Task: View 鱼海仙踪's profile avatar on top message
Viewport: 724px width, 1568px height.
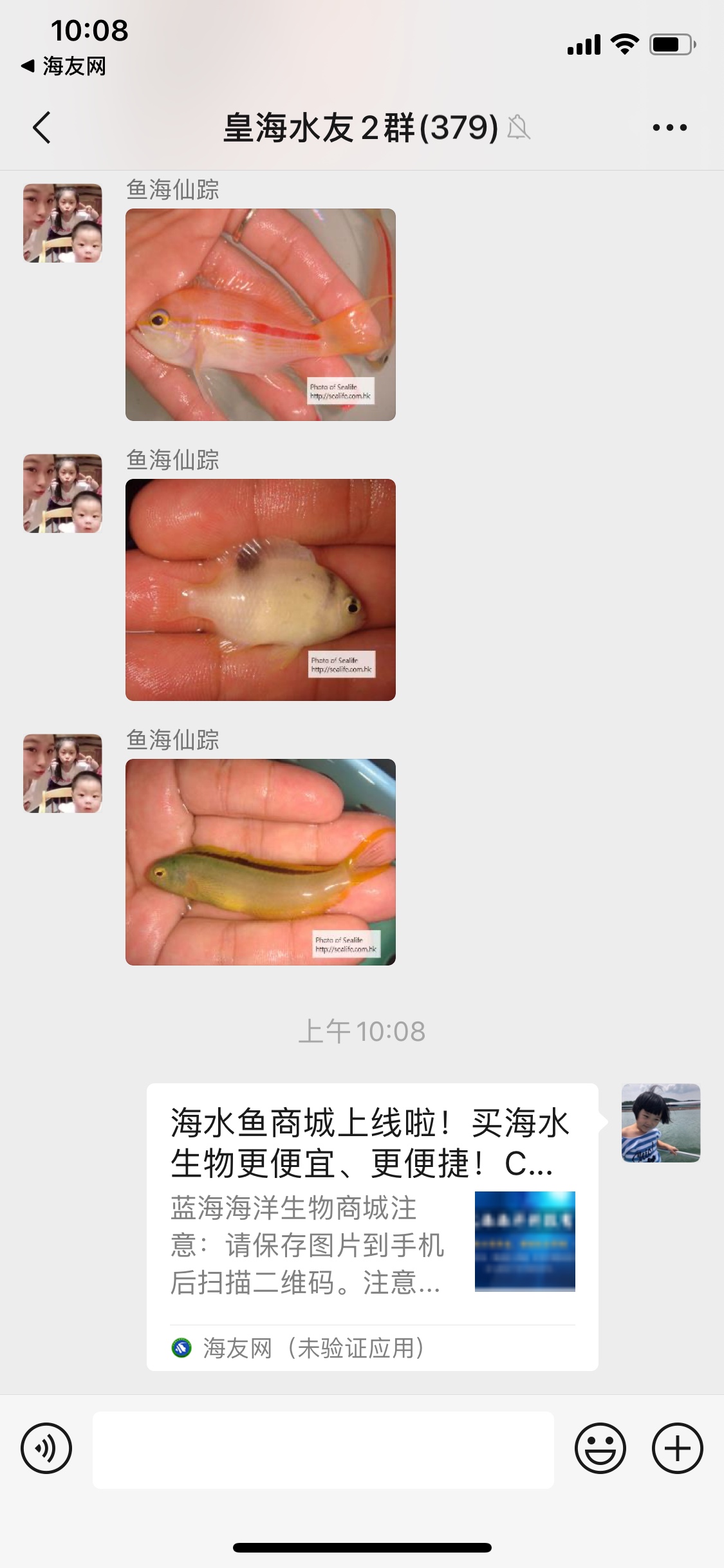Action: (62, 223)
